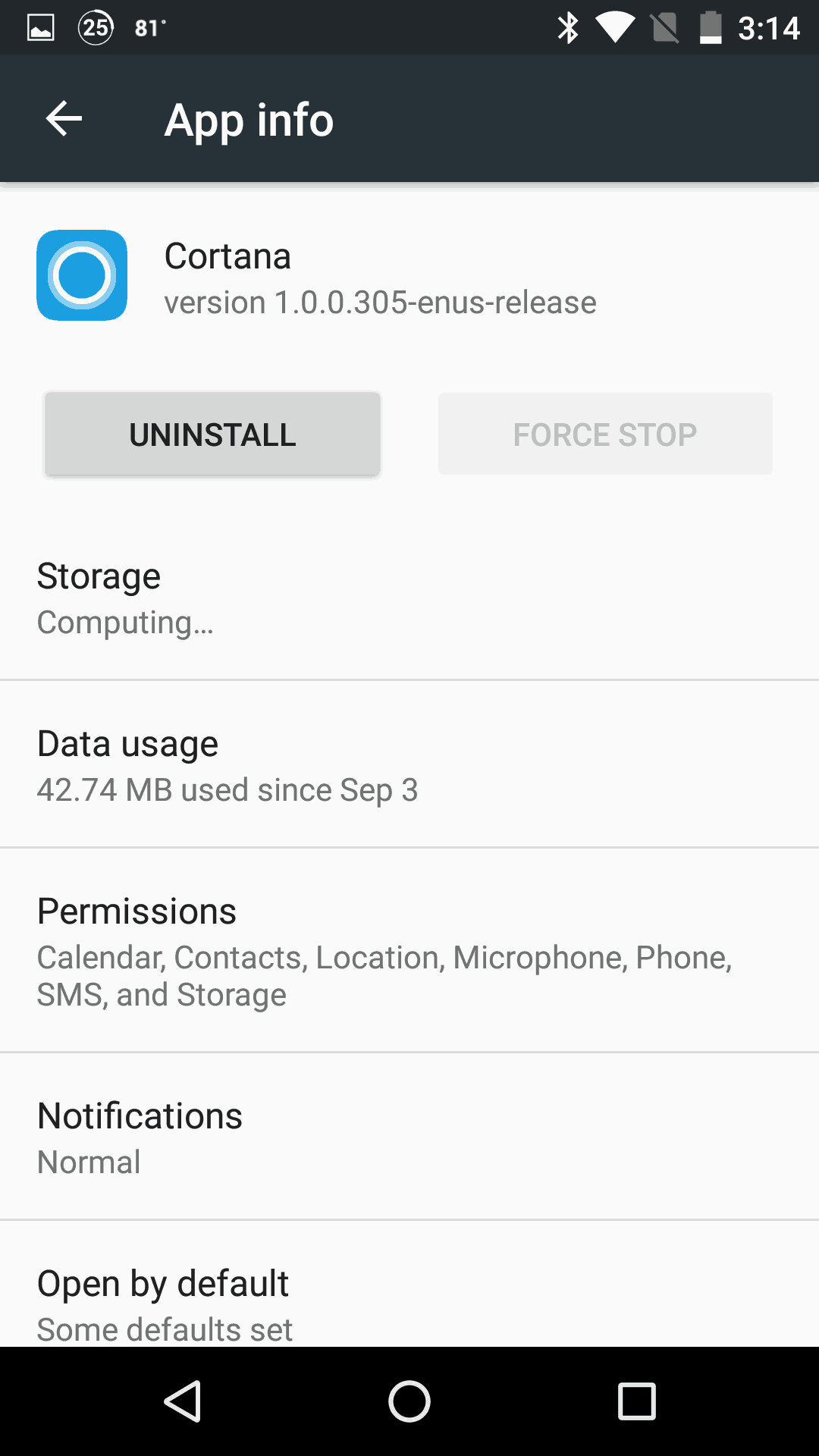
Task: Open recent apps from navigation bar
Action: pos(636,1401)
